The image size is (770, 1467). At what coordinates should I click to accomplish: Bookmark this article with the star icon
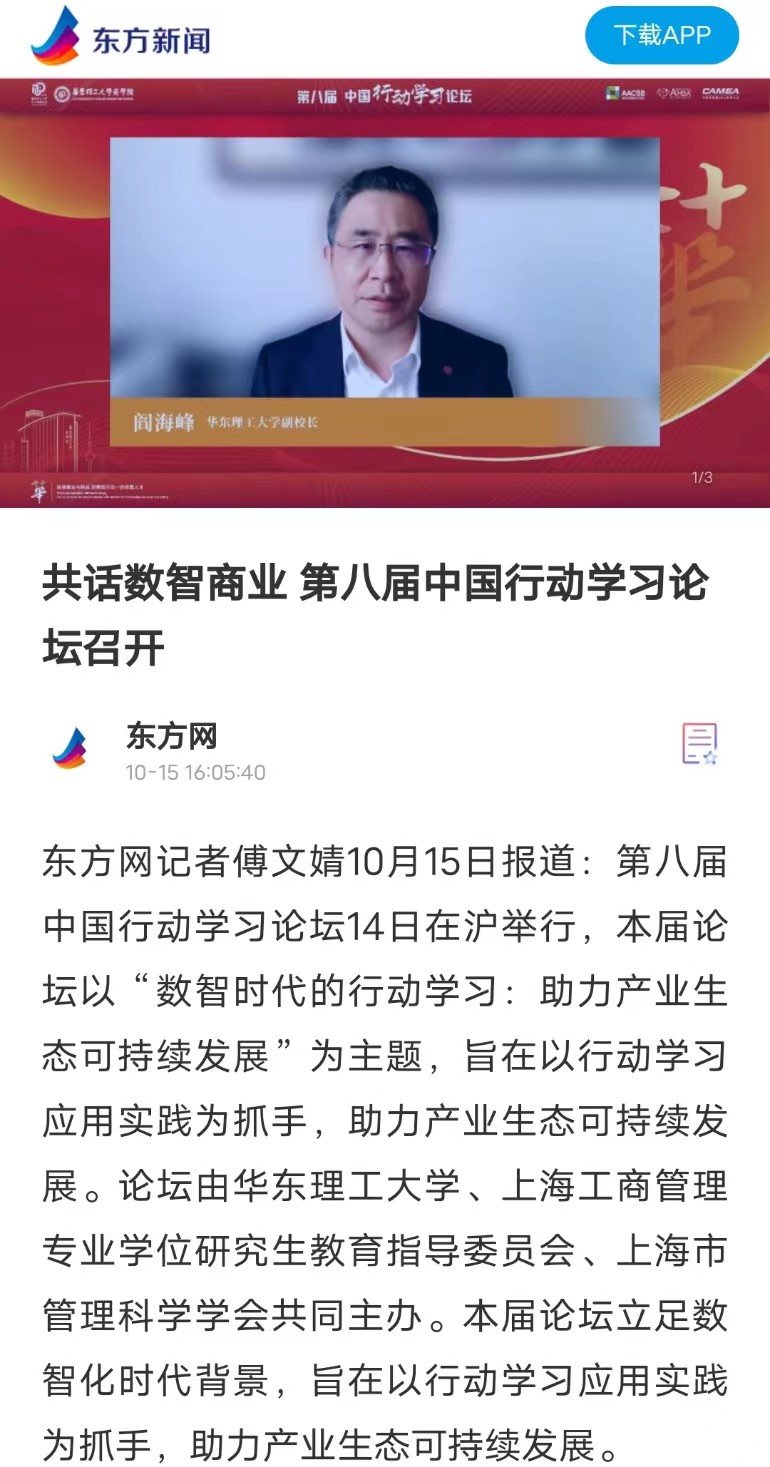(x=699, y=745)
